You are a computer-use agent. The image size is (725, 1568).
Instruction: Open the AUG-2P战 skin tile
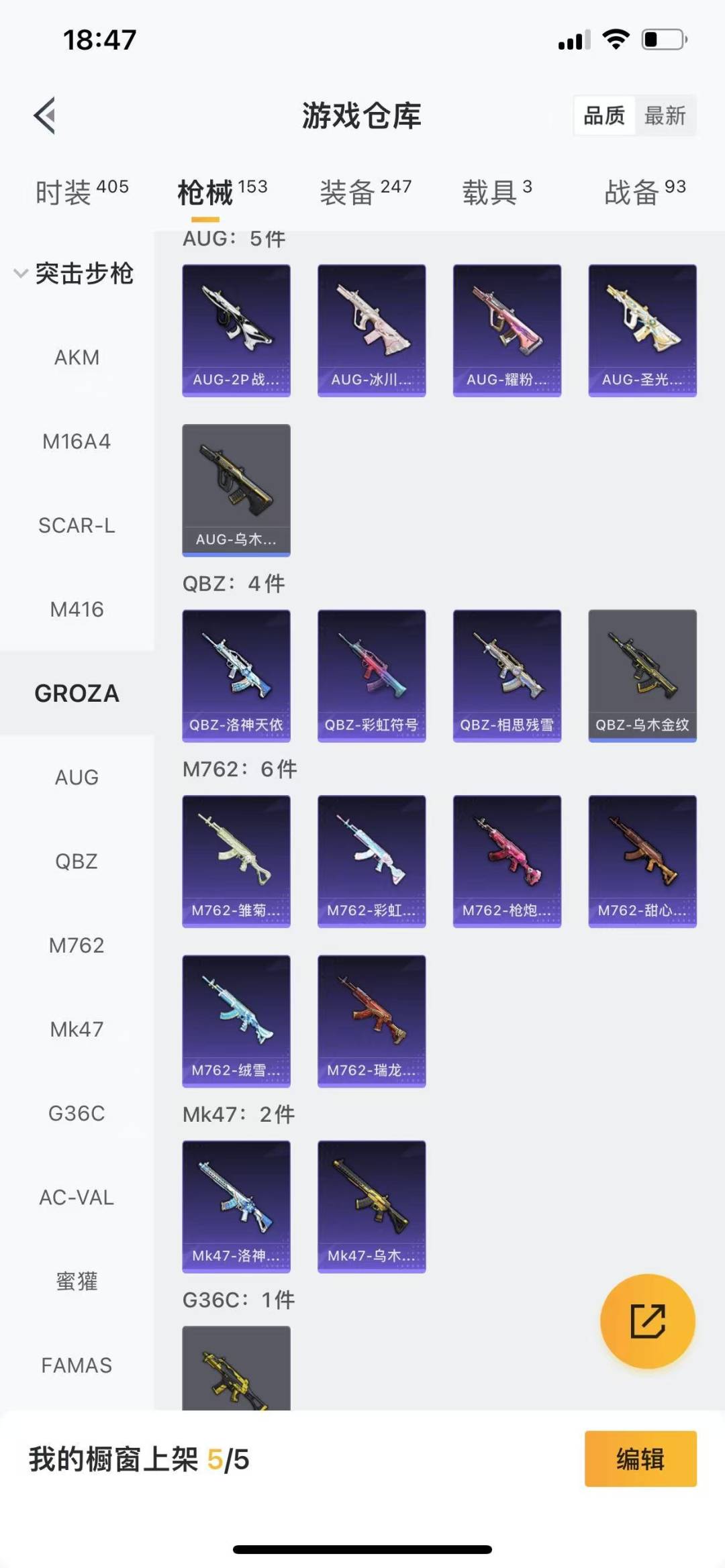236,330
